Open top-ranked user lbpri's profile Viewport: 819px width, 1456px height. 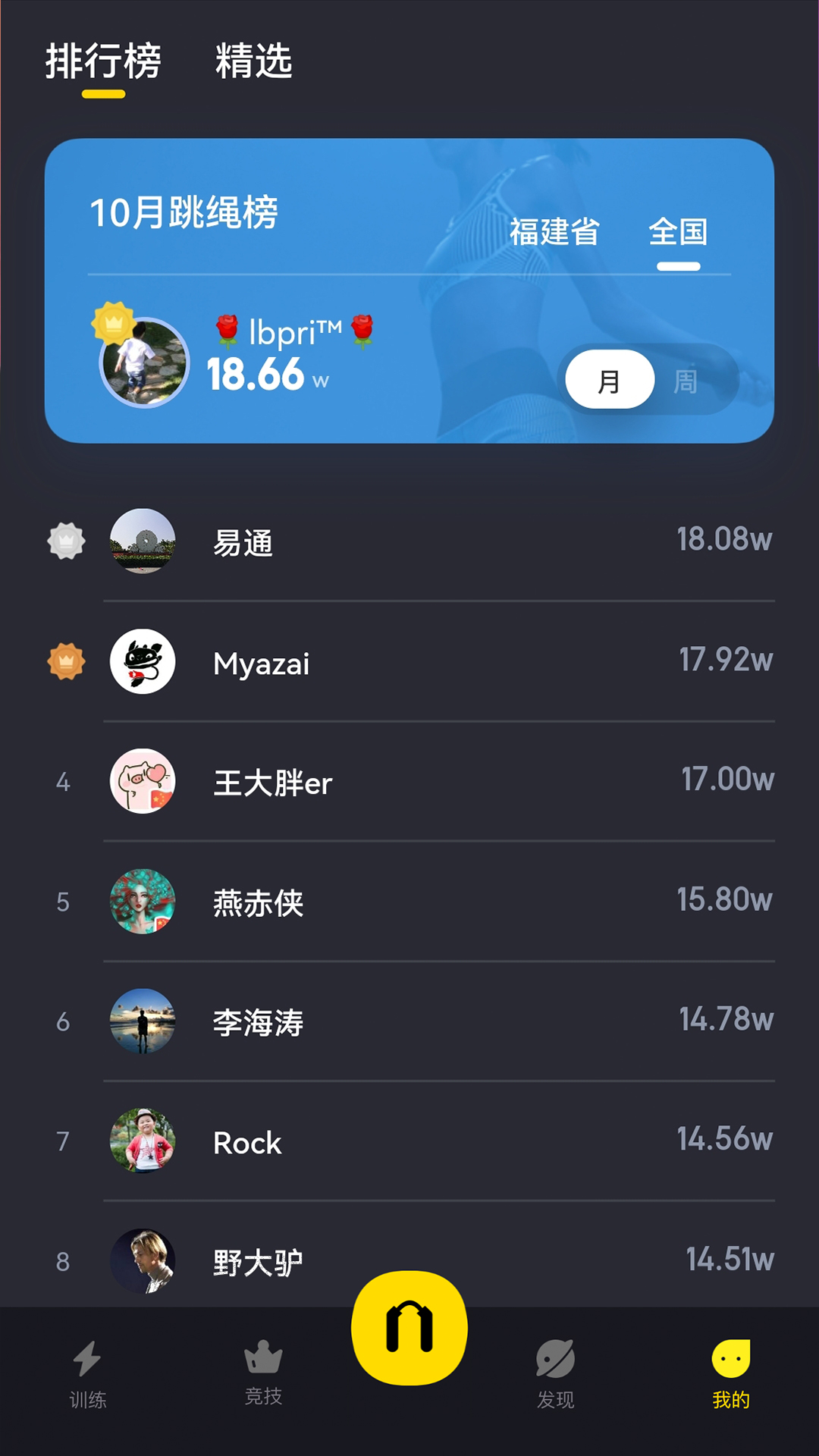point(144,362)
